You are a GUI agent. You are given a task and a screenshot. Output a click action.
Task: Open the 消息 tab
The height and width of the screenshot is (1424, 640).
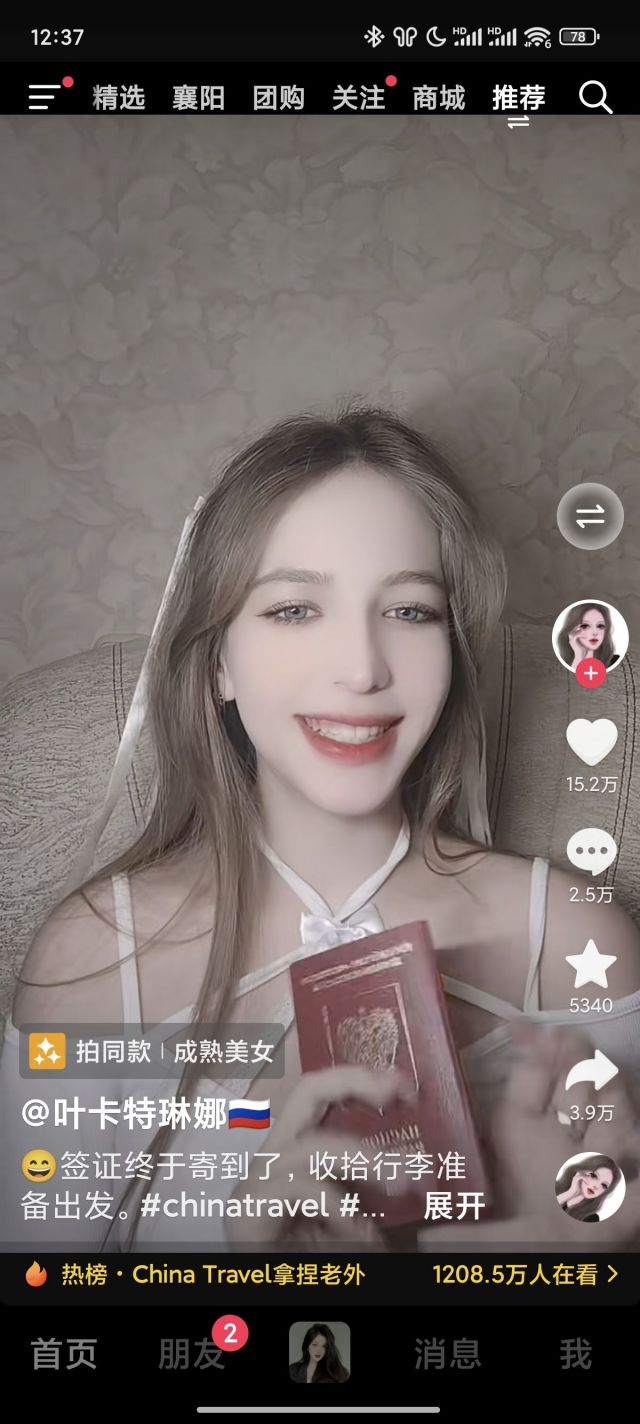coord(447,1354)
